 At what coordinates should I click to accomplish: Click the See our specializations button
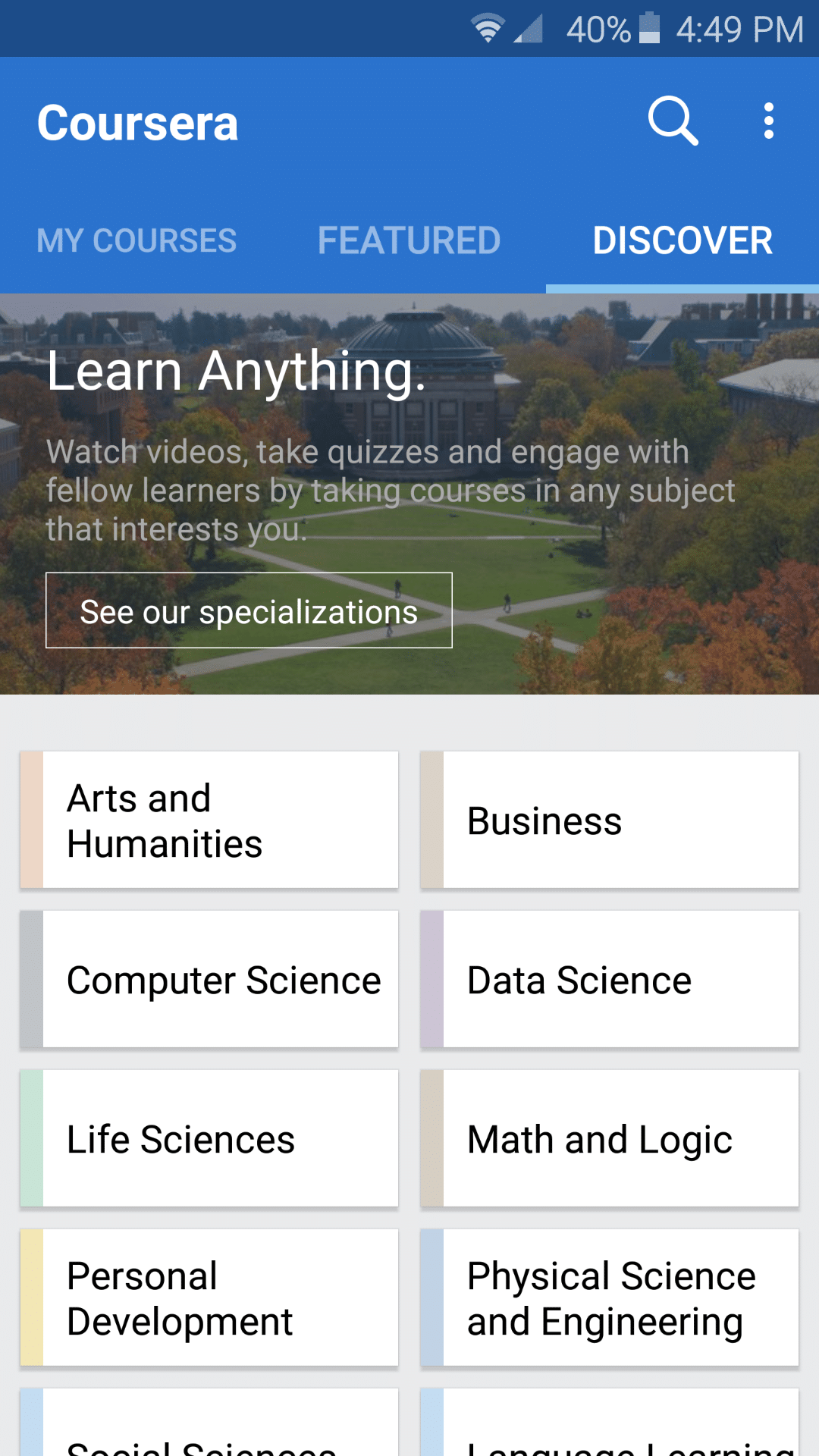click(248, 610)
